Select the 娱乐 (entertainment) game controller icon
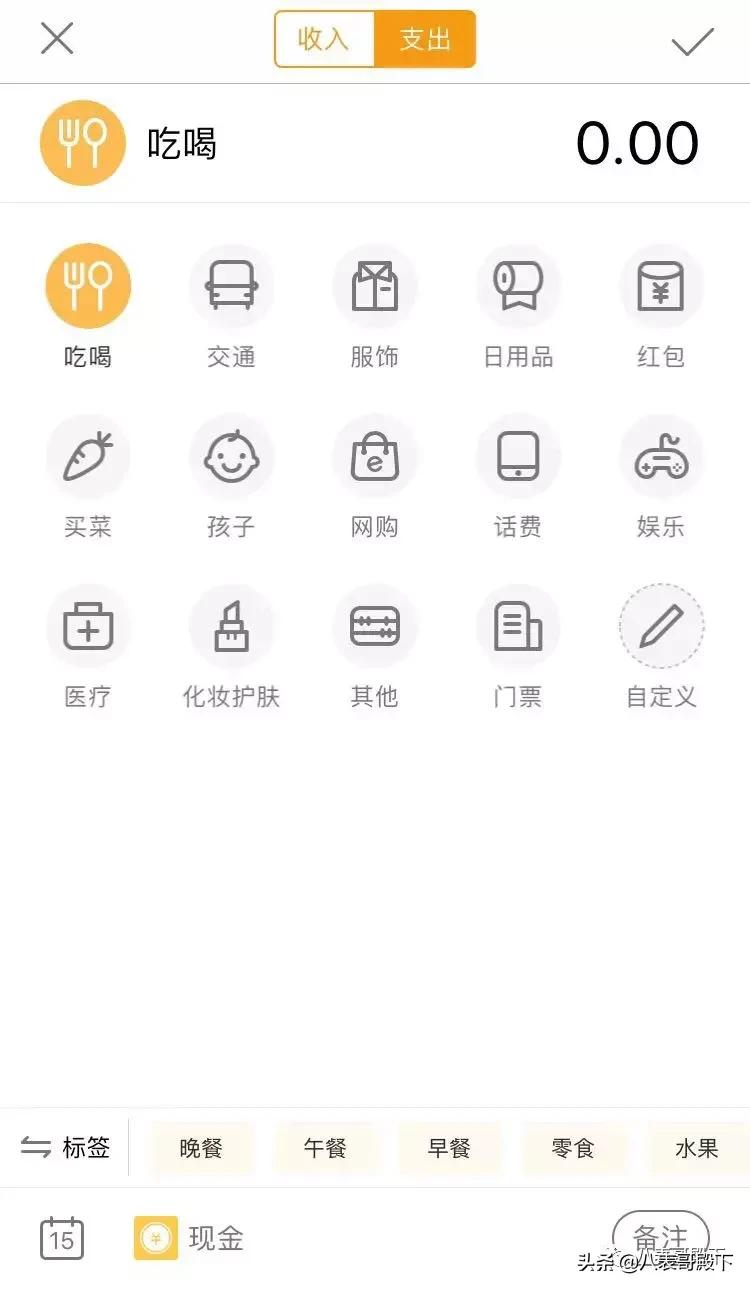Image resolution: width=750 pixels, height=1289 pixels. [x=661, y=456]
